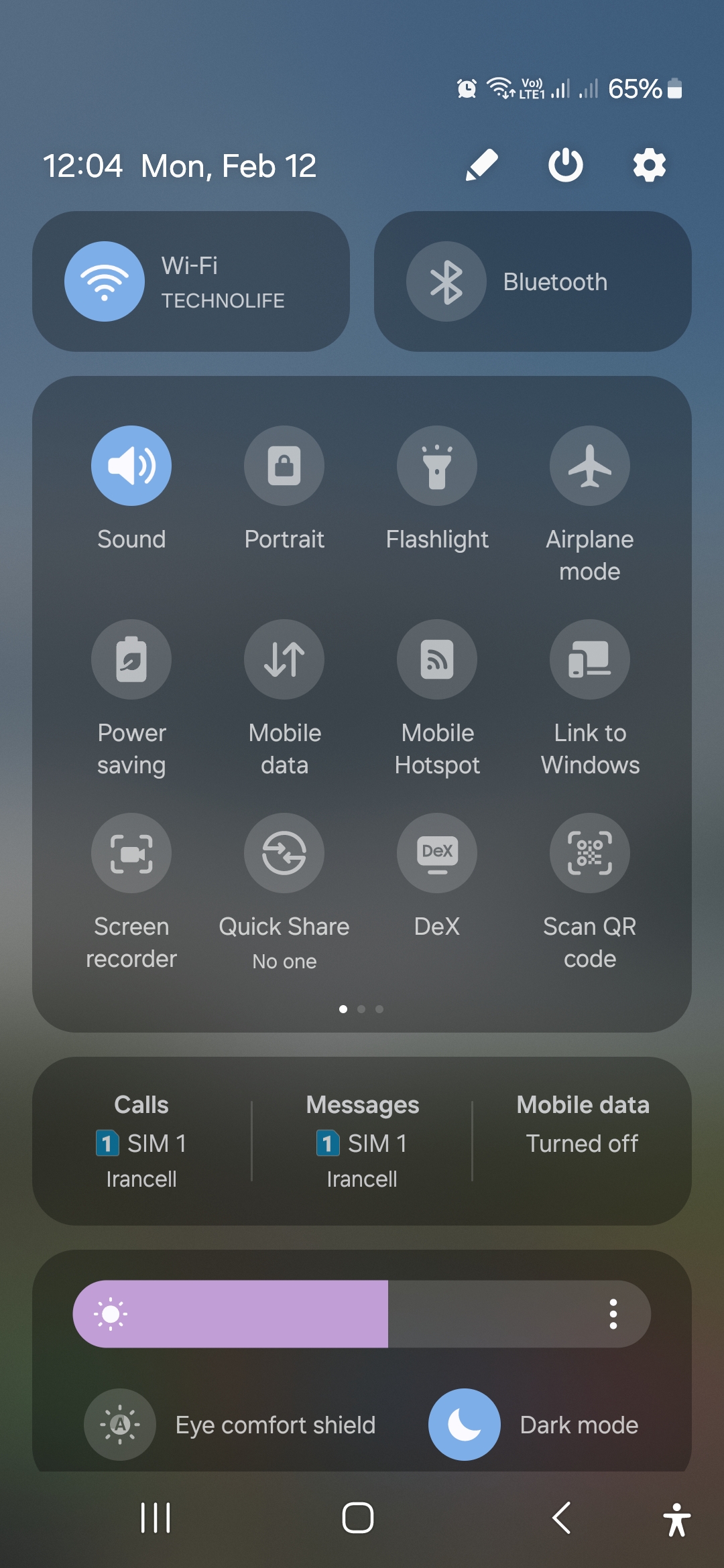This screenshot has height=1568, width=724.
Task: Enable Link to Windows
Action: click(590, 659)
